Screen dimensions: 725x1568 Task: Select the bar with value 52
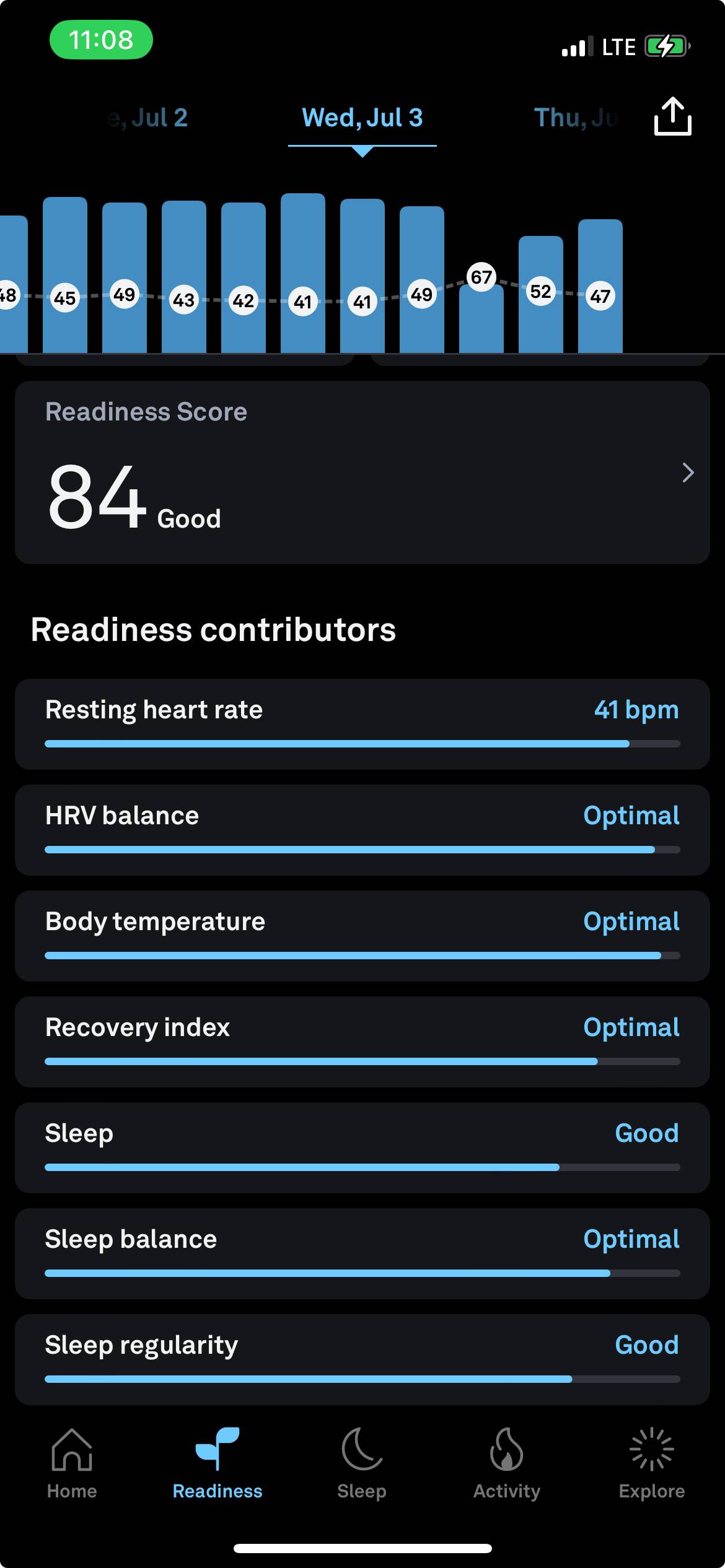pyautogui.click(x=541, y=294)
